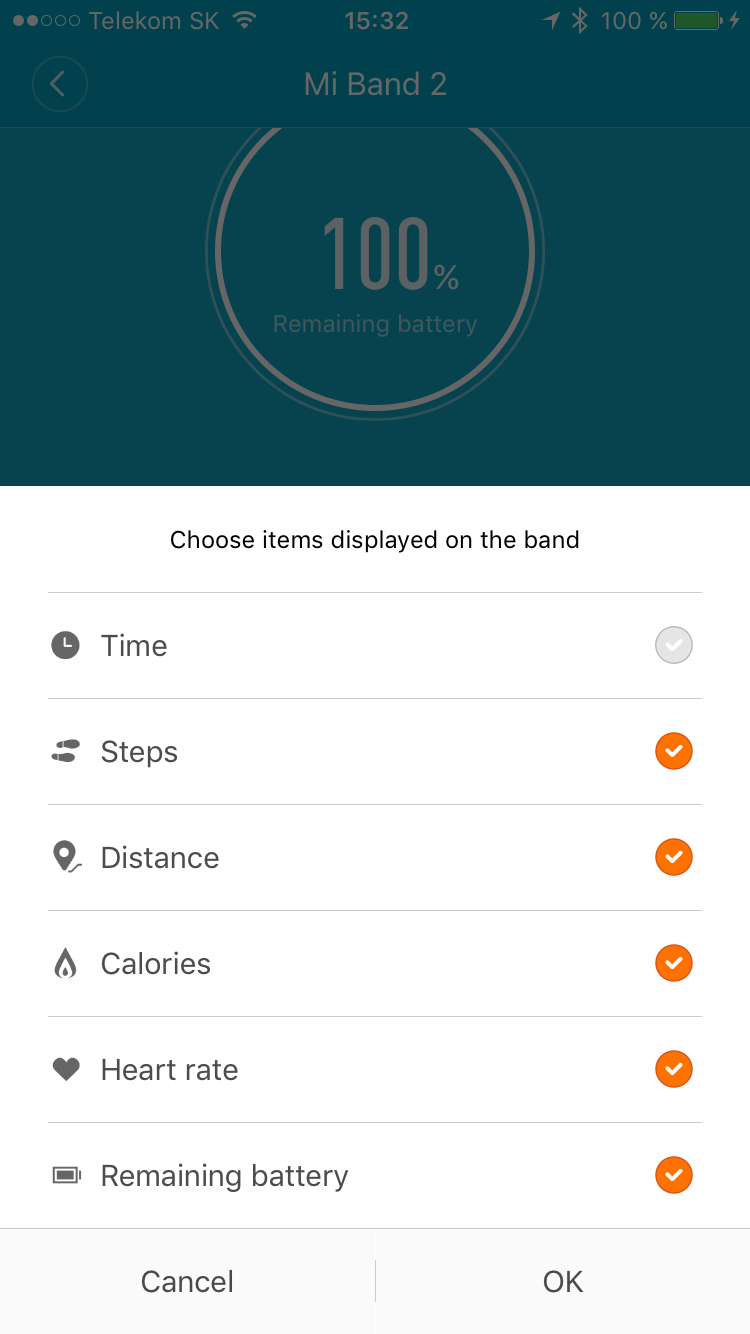Click the back chevron to leave Mi Band 2
This screenshot has width=750, height=1334.
tap(59, 84)
